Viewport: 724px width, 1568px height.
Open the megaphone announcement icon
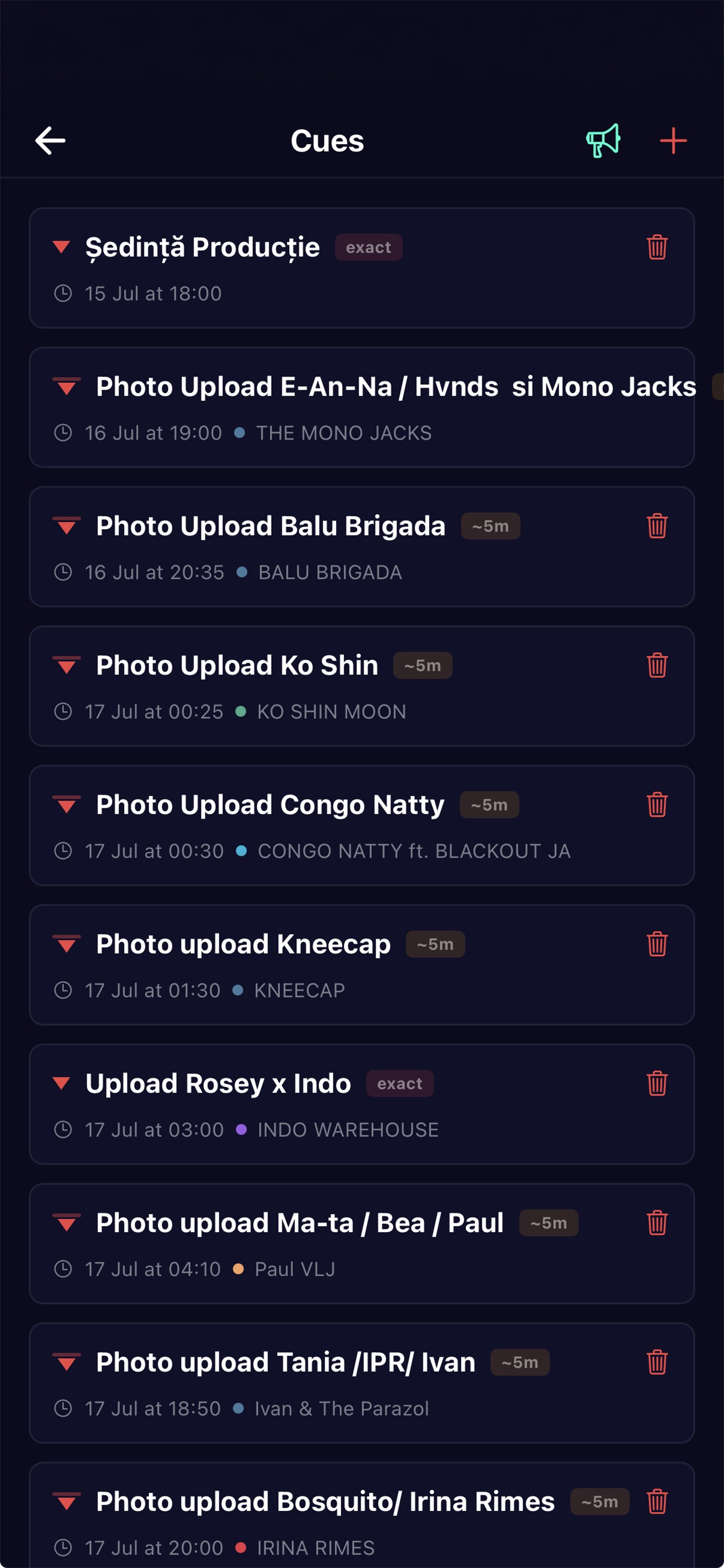(603, 141)
